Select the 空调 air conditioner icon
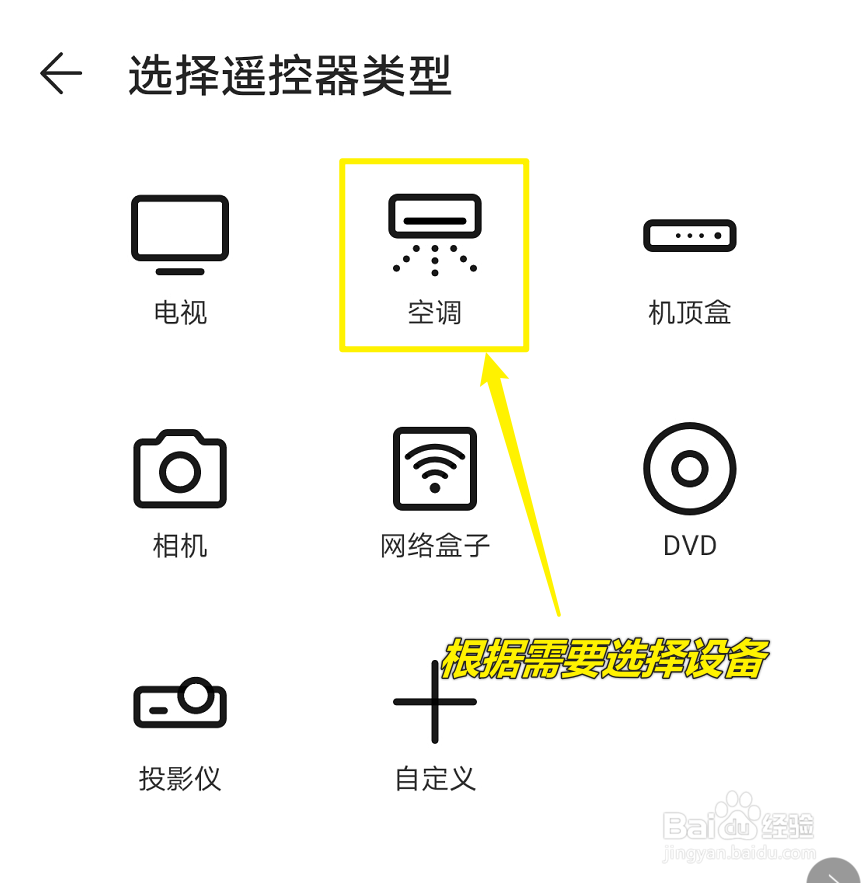Screen dimensions: 864x883 pyautogui.click(x=434, y=230)
